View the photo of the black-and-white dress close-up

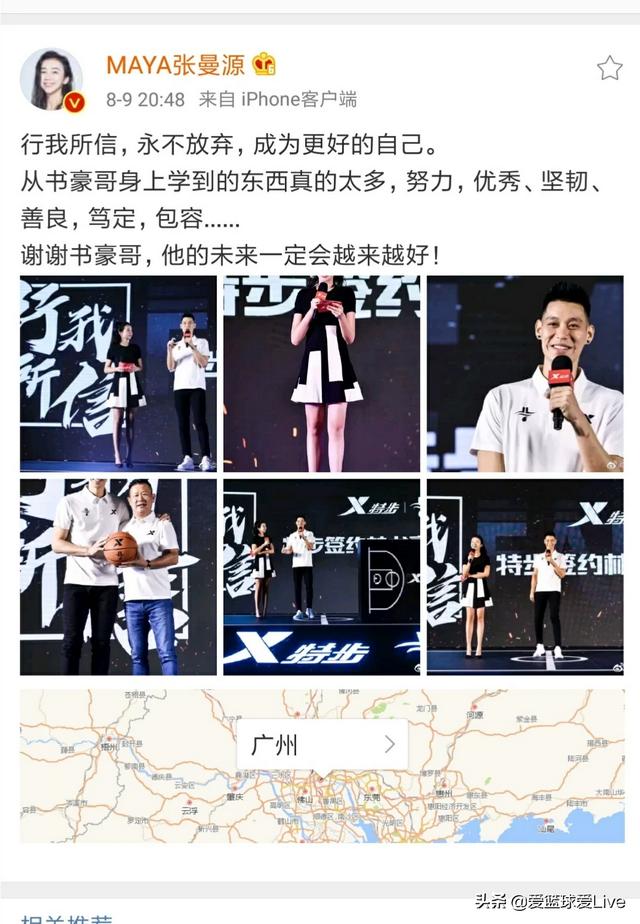coord(321,373)
